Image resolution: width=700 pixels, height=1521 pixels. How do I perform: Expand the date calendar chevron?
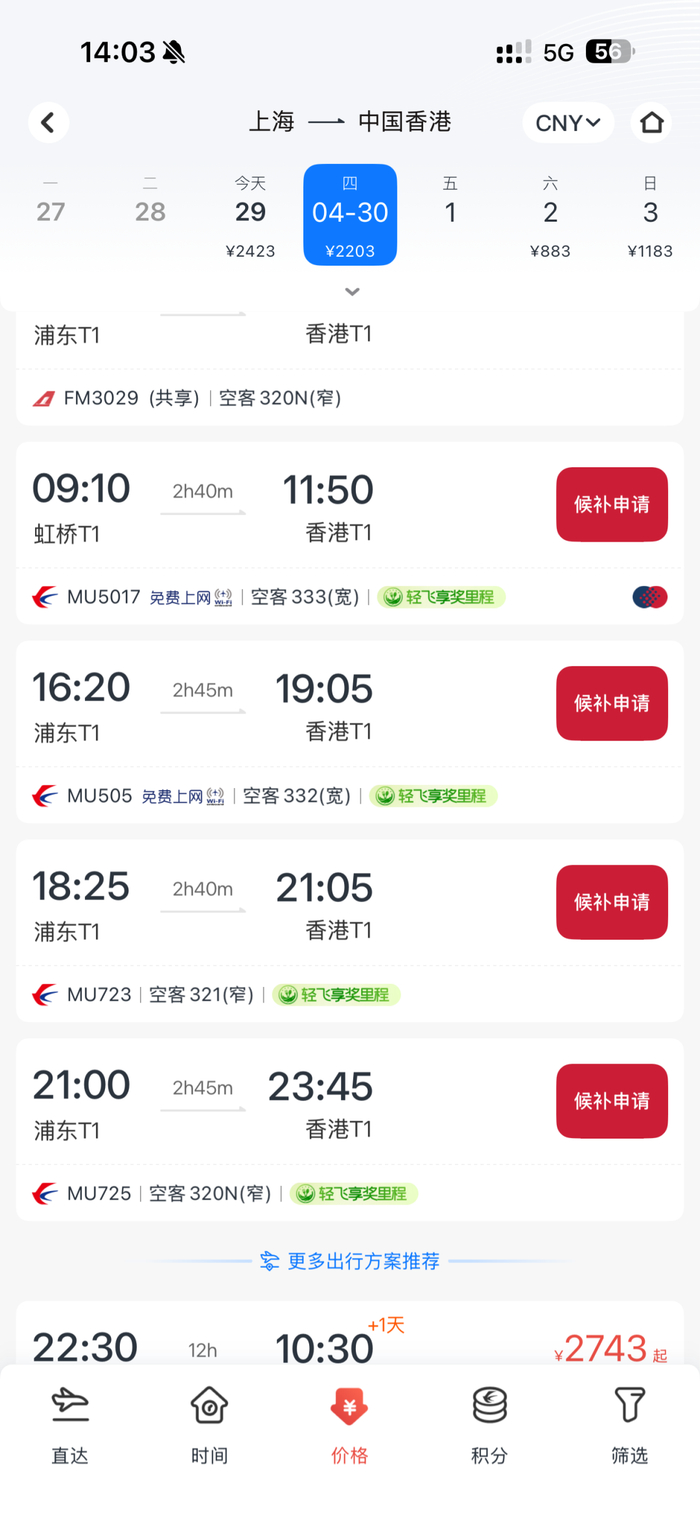pos(351,292)
